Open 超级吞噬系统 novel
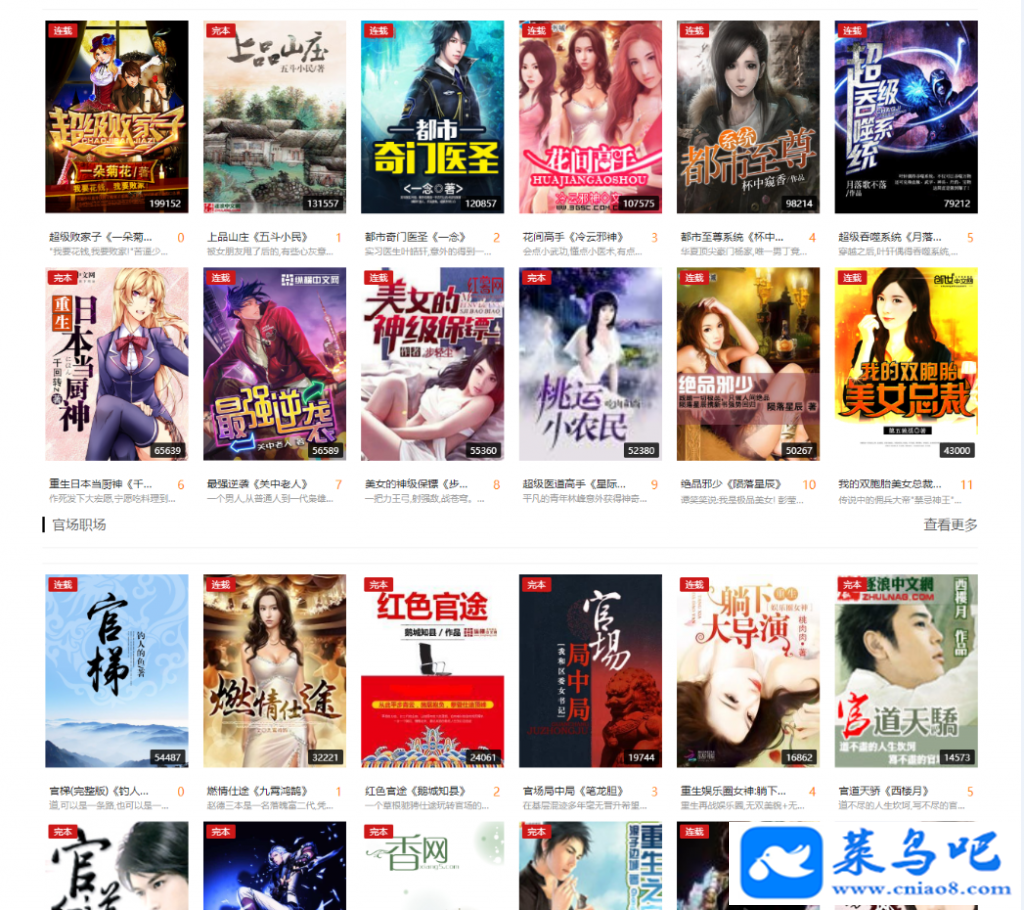This screenshot has width=1024, height=910. [906, 117]
